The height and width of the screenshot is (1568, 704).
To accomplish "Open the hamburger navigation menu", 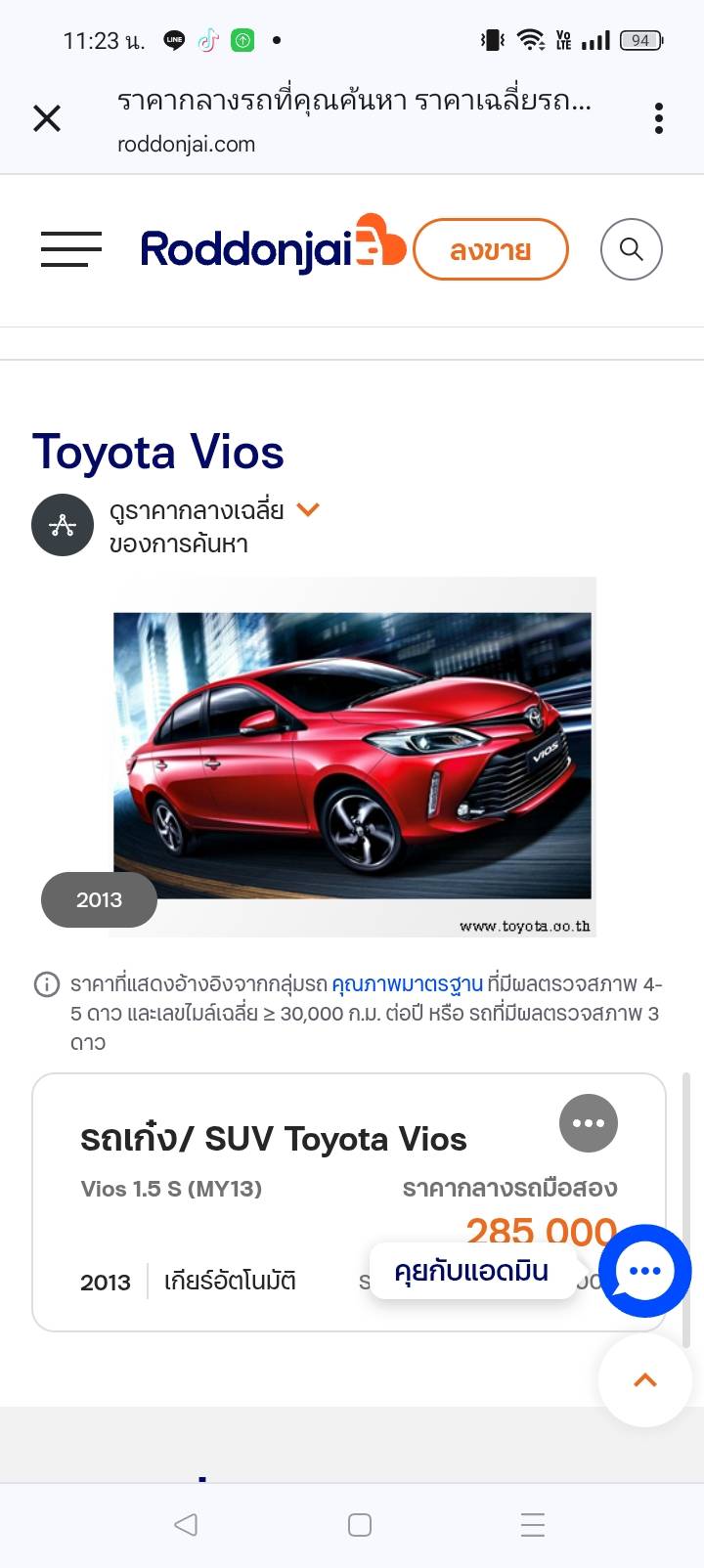I will point(71,249).
